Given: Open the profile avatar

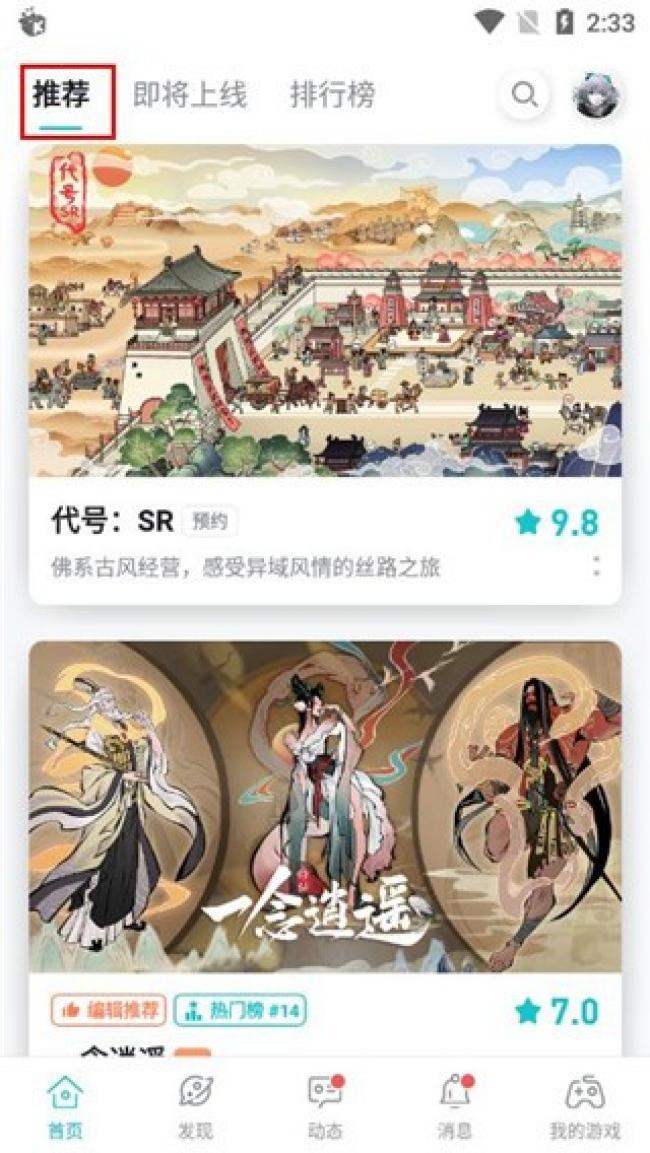Looking at the screenshot, I should click(x=597, y=96).
